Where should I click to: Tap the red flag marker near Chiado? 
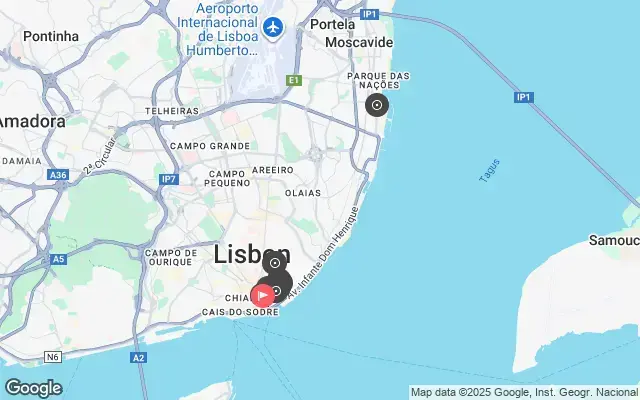click(263, 295)
